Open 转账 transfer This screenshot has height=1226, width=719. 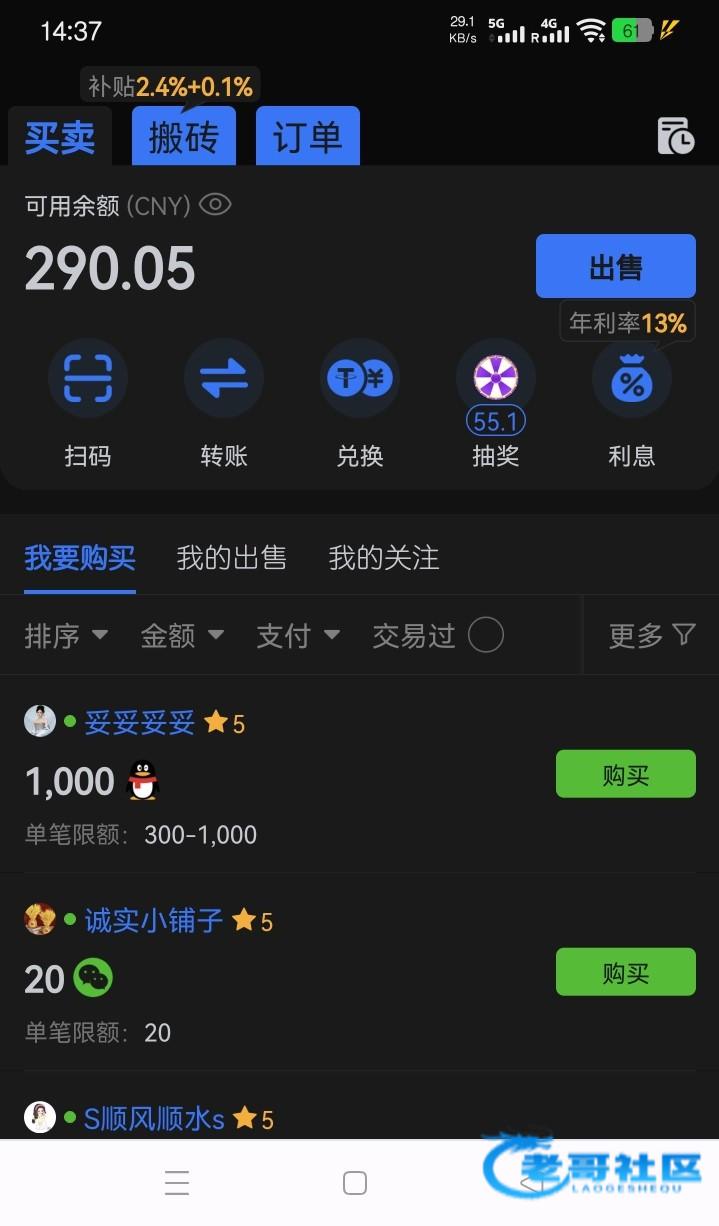(224, 378)
